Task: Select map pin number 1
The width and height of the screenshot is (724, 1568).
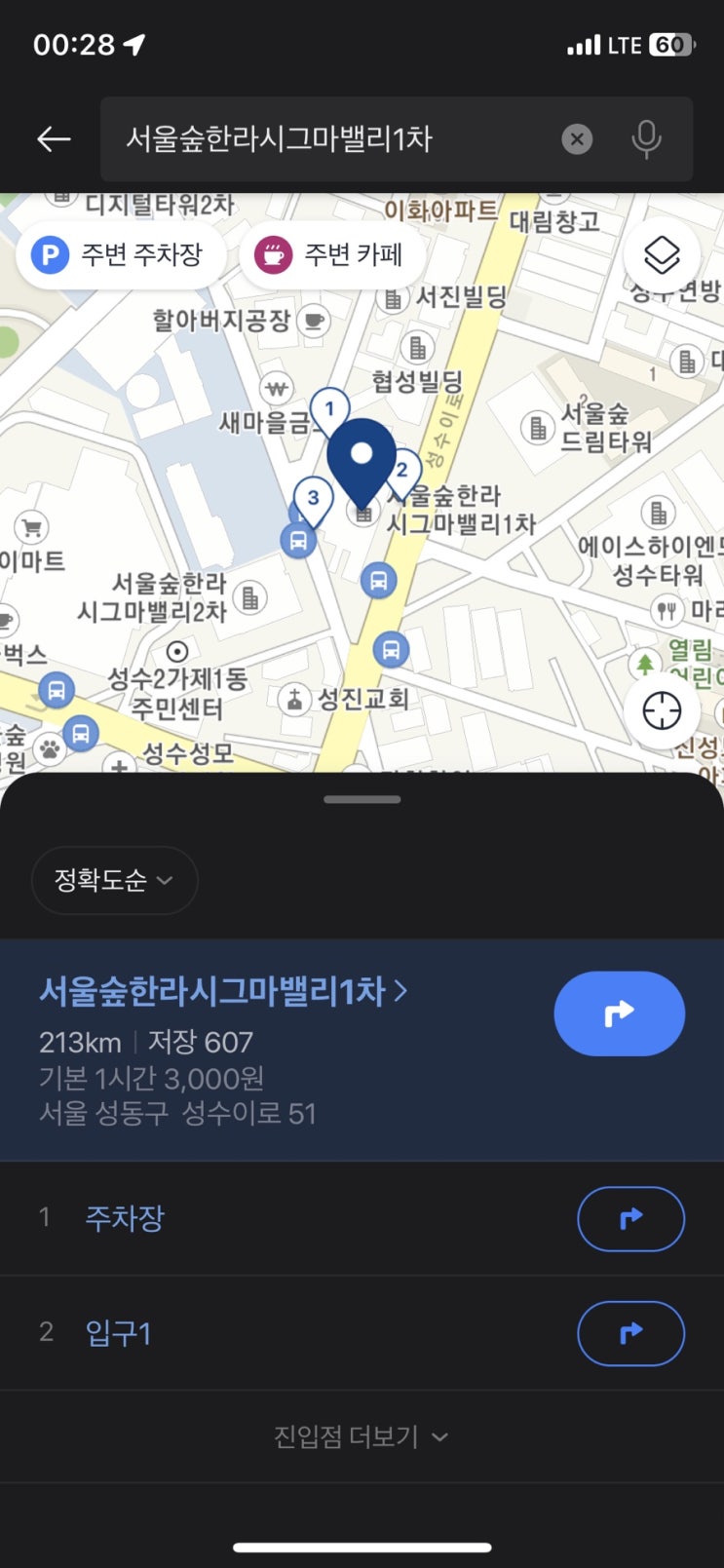Action: click(x=329, y=410)
